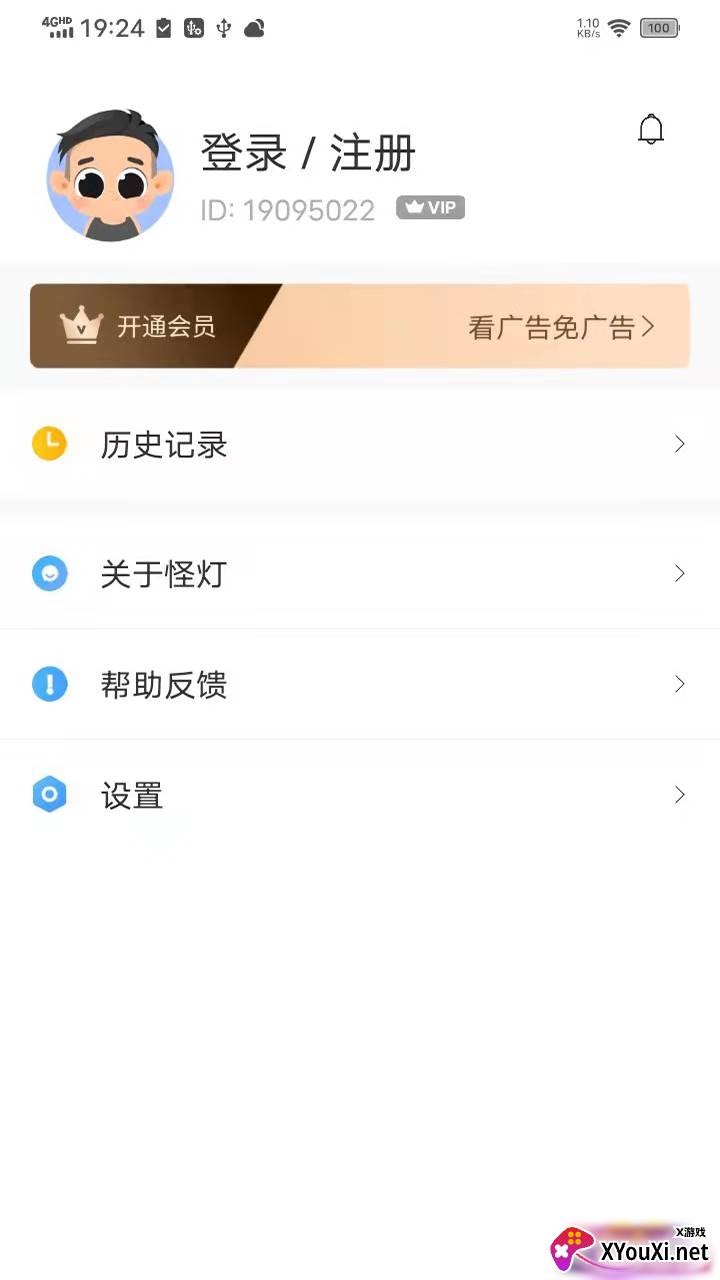The height and width of the screenshot is (1280, 720).
Task: Tap 登录 / 注册 to sign in
Action: pos(308,154)
